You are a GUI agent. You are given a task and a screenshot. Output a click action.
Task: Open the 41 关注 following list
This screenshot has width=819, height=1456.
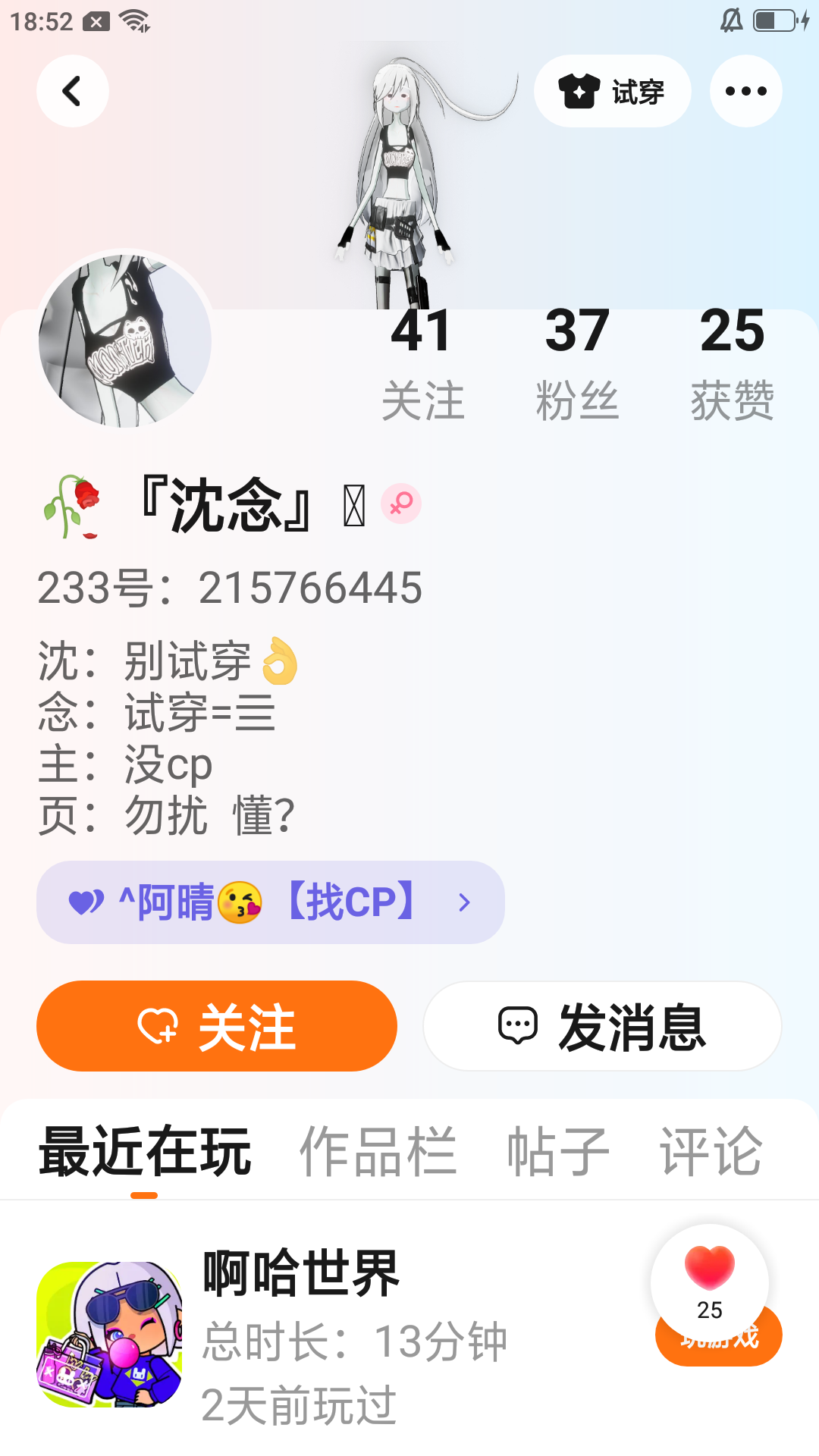tap(422, 362)
